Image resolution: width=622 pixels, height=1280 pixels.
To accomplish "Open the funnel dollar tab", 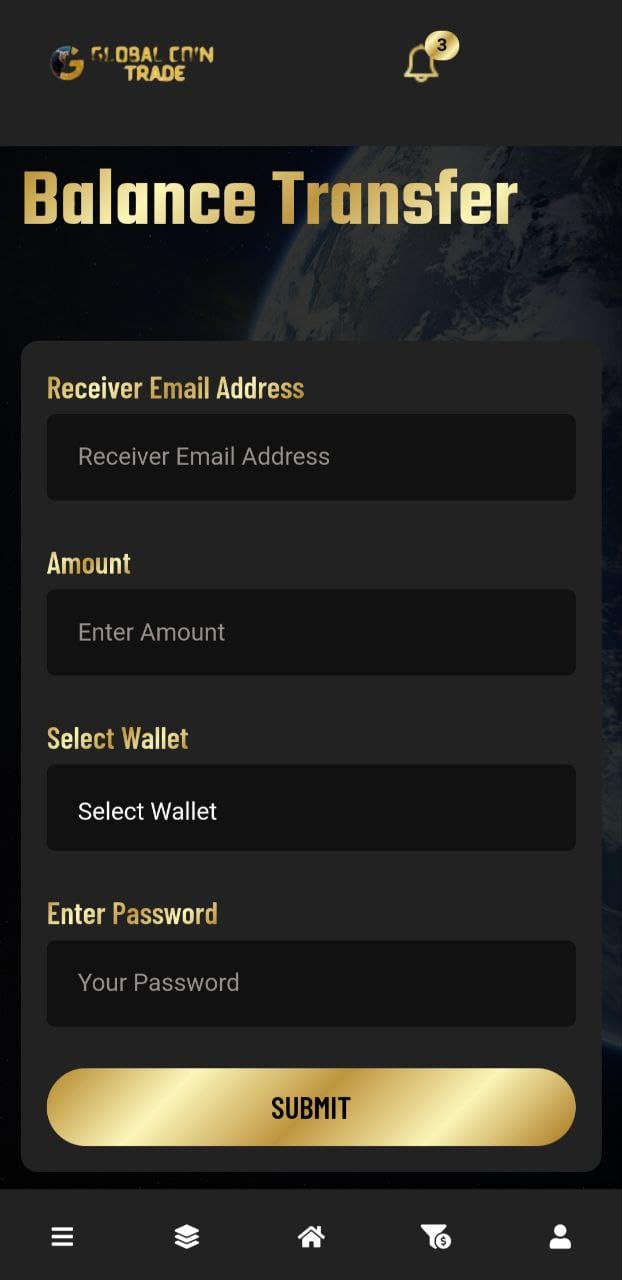I will coord(436,1237).
